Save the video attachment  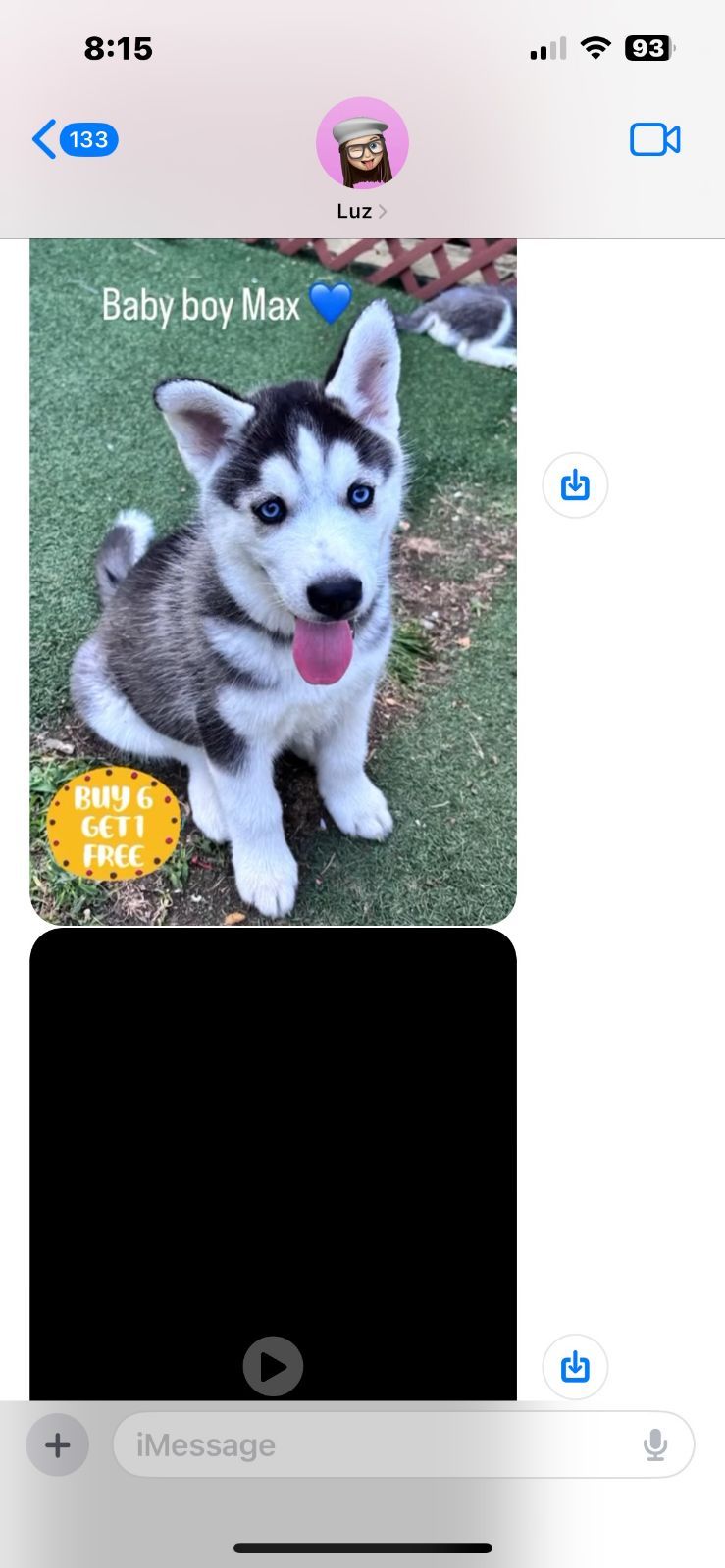coord(575,1366)
